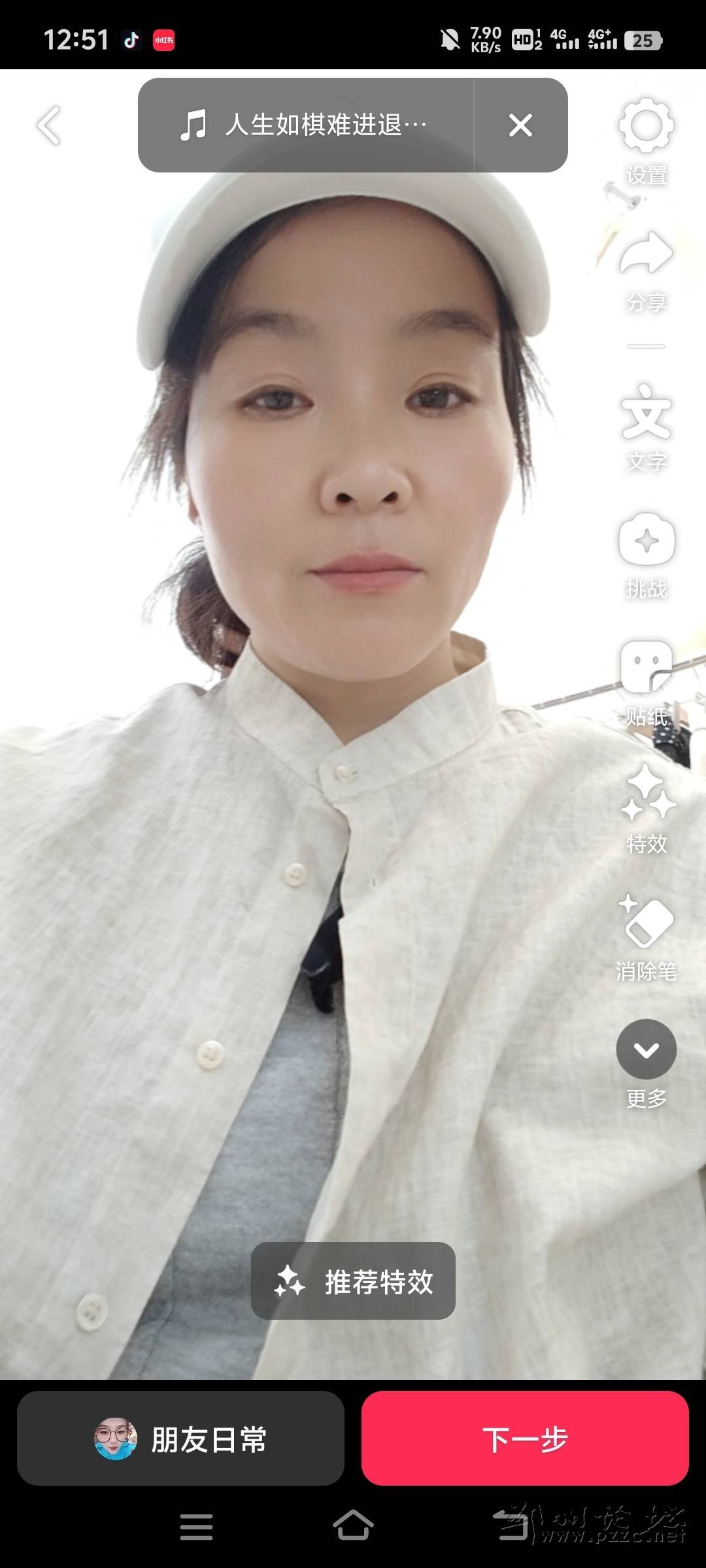706x1568 pixels.
Task: Remove the selected music track
Action: pyautogui.click(x=520, y=125)
